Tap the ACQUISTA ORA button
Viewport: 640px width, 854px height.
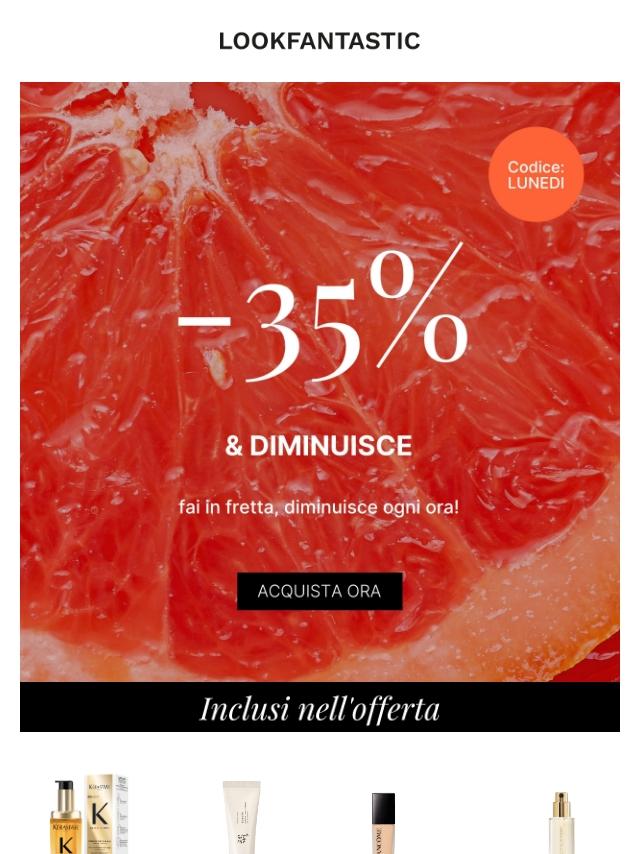tap(319, 591)
